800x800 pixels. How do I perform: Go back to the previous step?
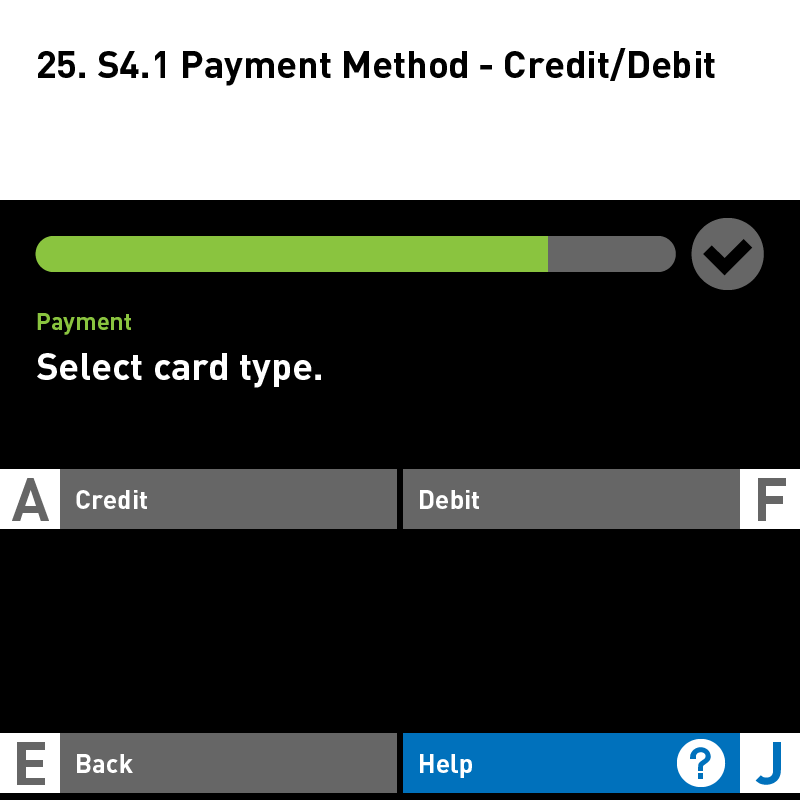click(228, 763)
